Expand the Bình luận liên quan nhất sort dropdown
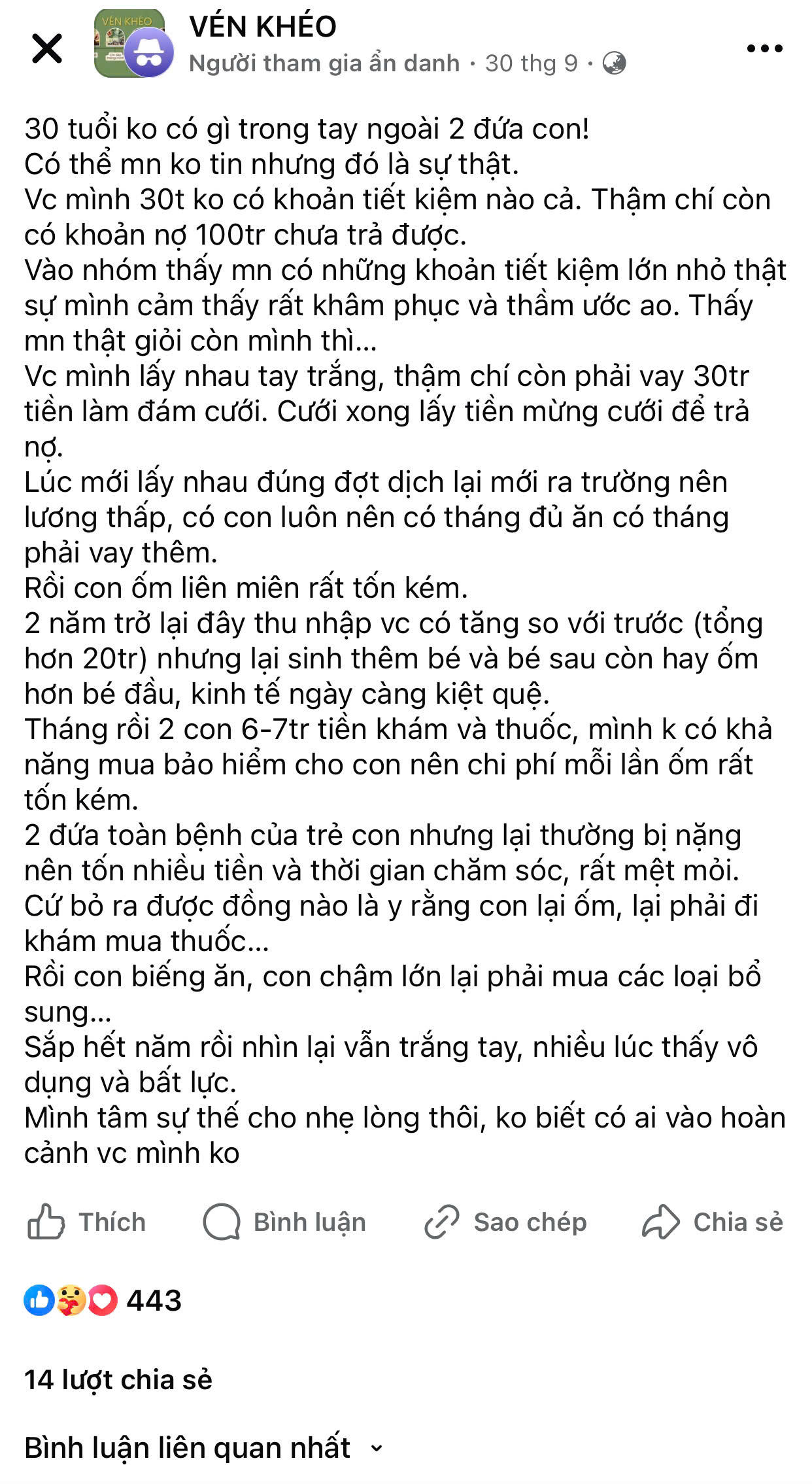812x1484 pixels. point(203,1447)
